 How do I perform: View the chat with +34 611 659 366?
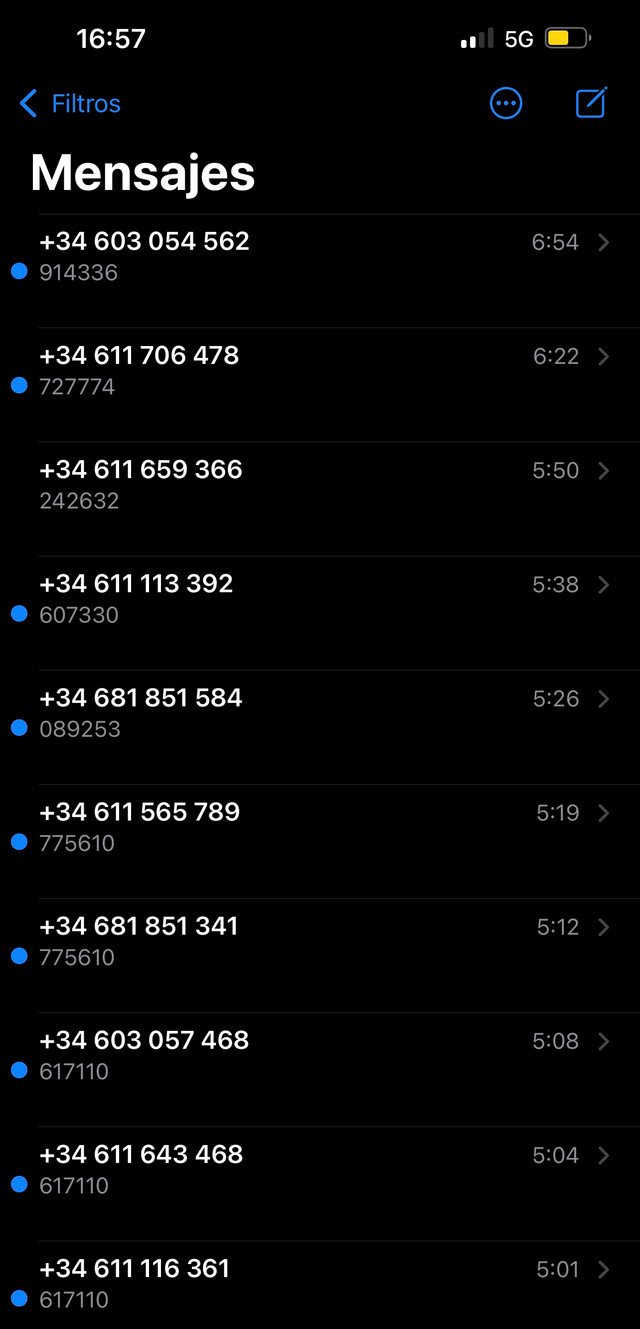point(320,499)
